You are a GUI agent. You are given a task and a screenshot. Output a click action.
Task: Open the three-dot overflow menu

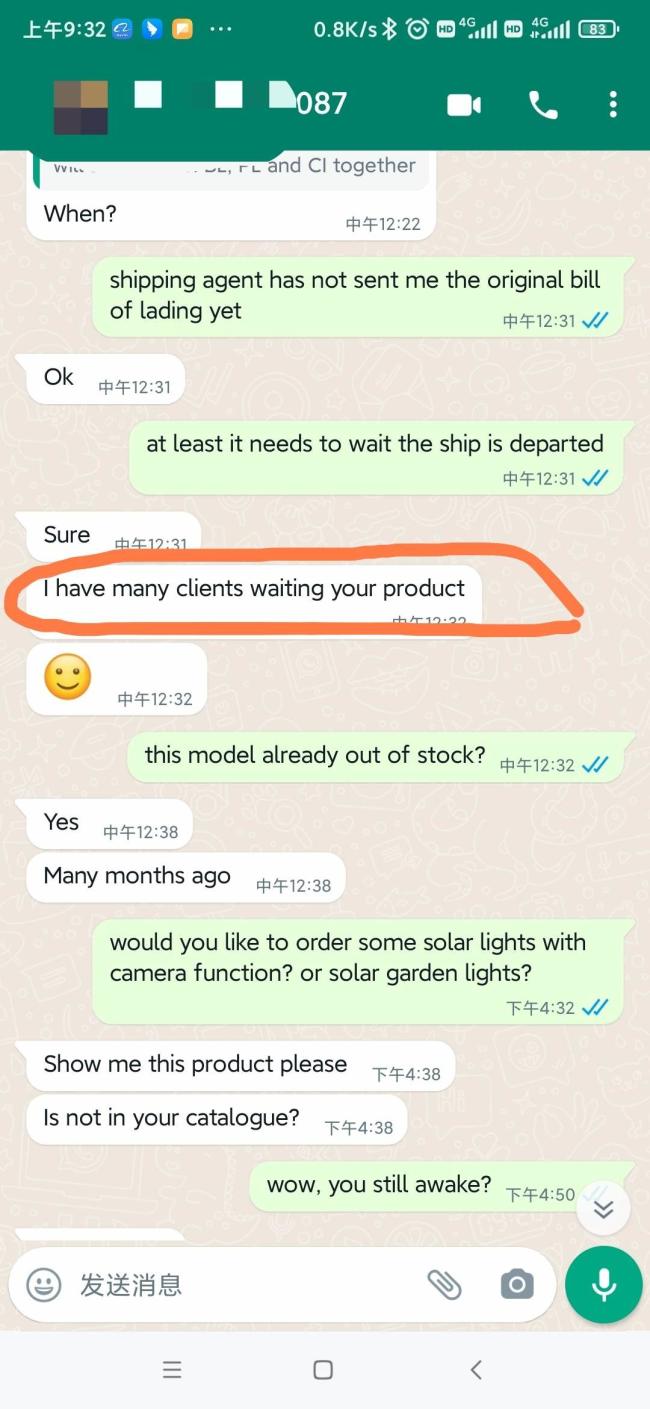pyautogui.click(x=612, y=104)
